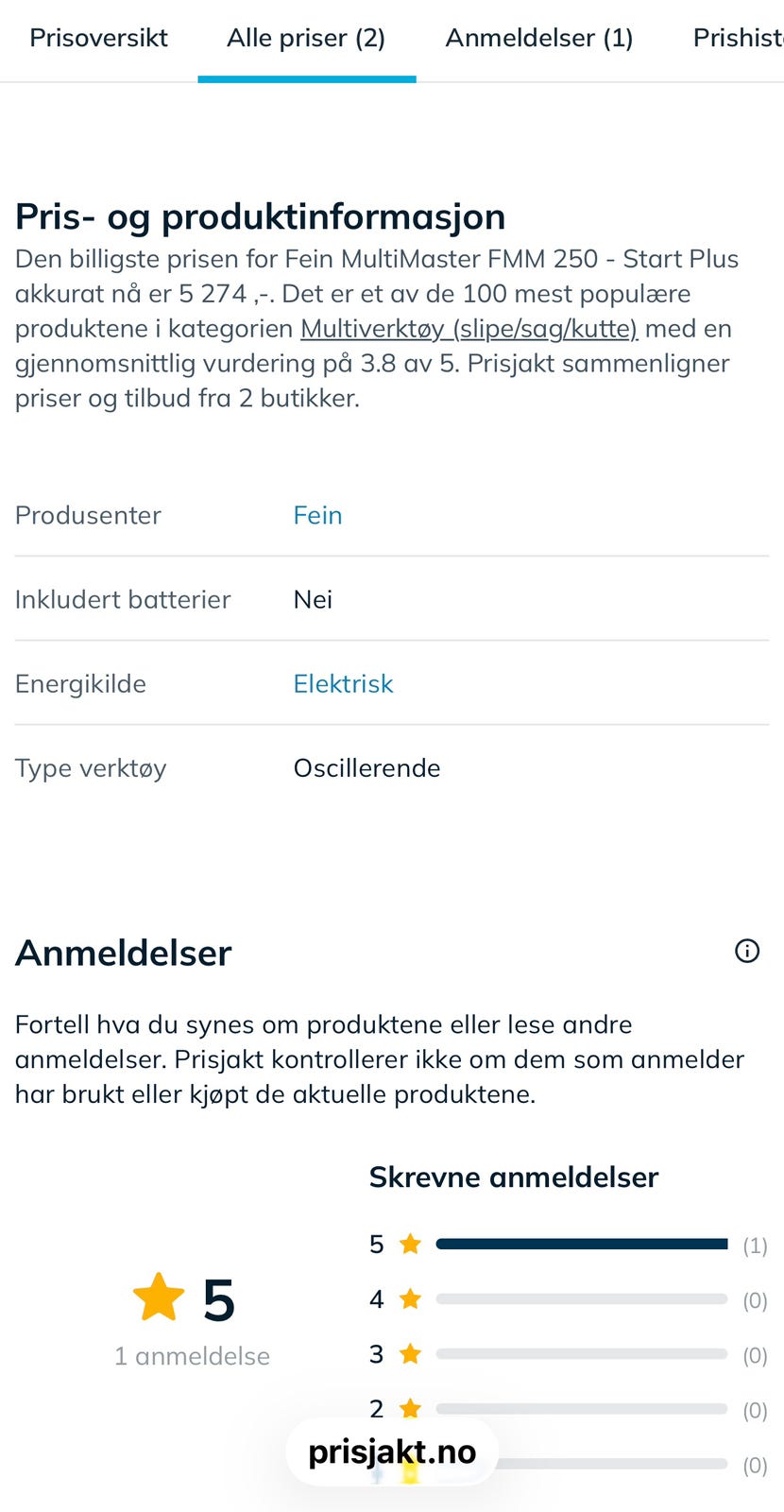Click the 2-star icon in the ratings list
Viewport: 784px width, 1512px height.
click(x=408, y=1409)
